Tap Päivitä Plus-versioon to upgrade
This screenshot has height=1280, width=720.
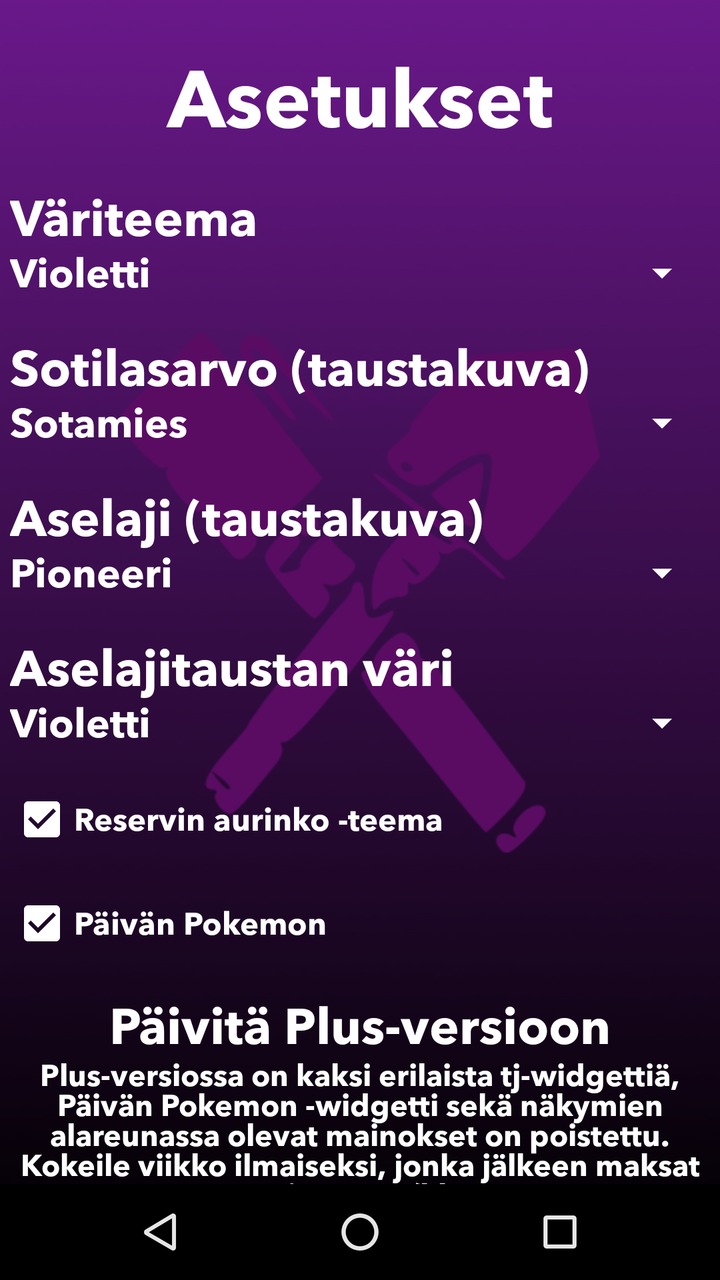(x=360, y=1024)
